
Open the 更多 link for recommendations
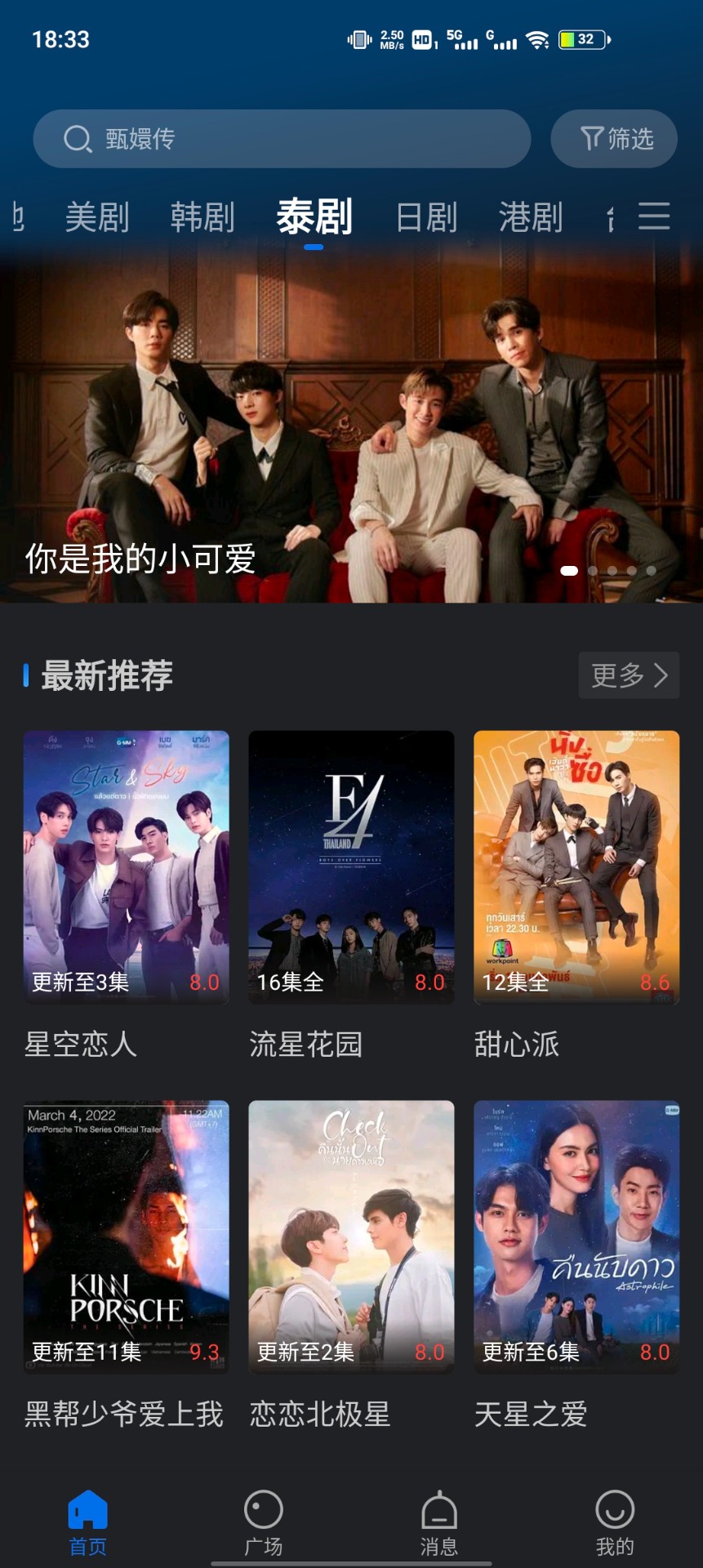629,675
